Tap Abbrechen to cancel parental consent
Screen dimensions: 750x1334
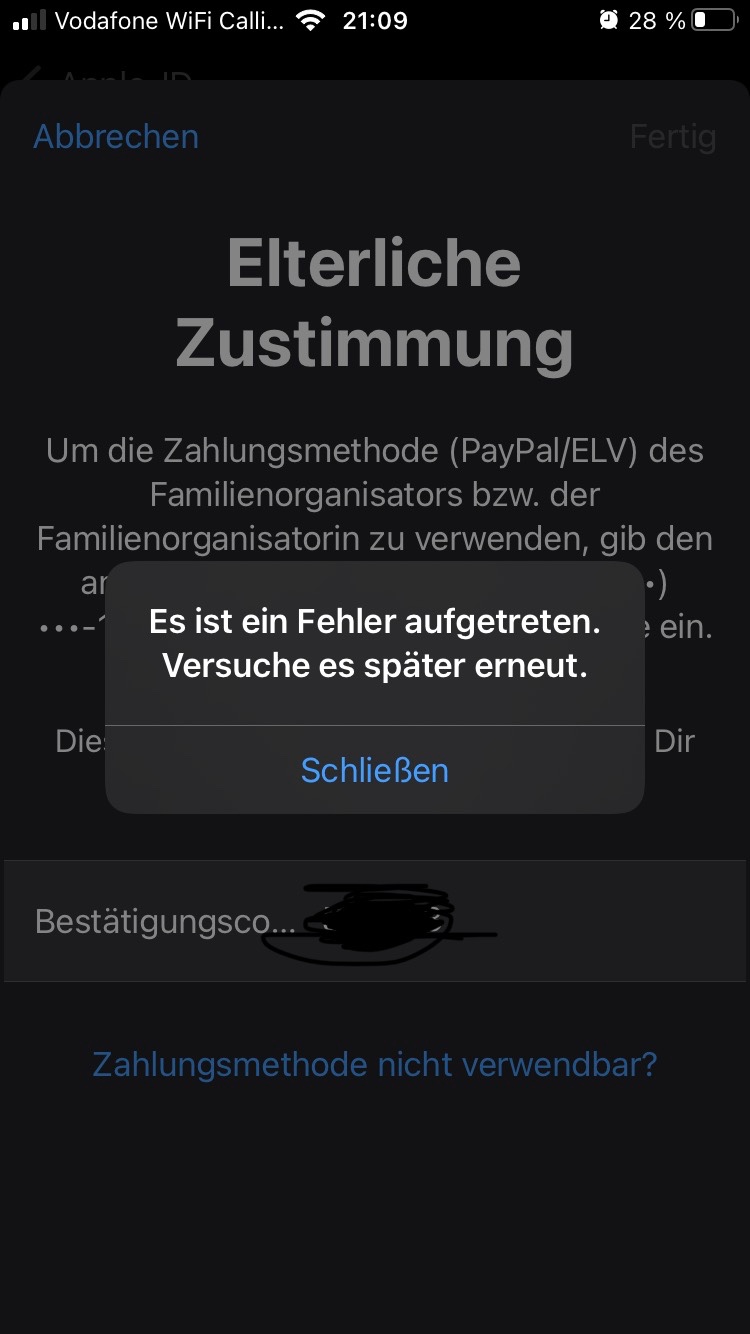tap(116, 137)
